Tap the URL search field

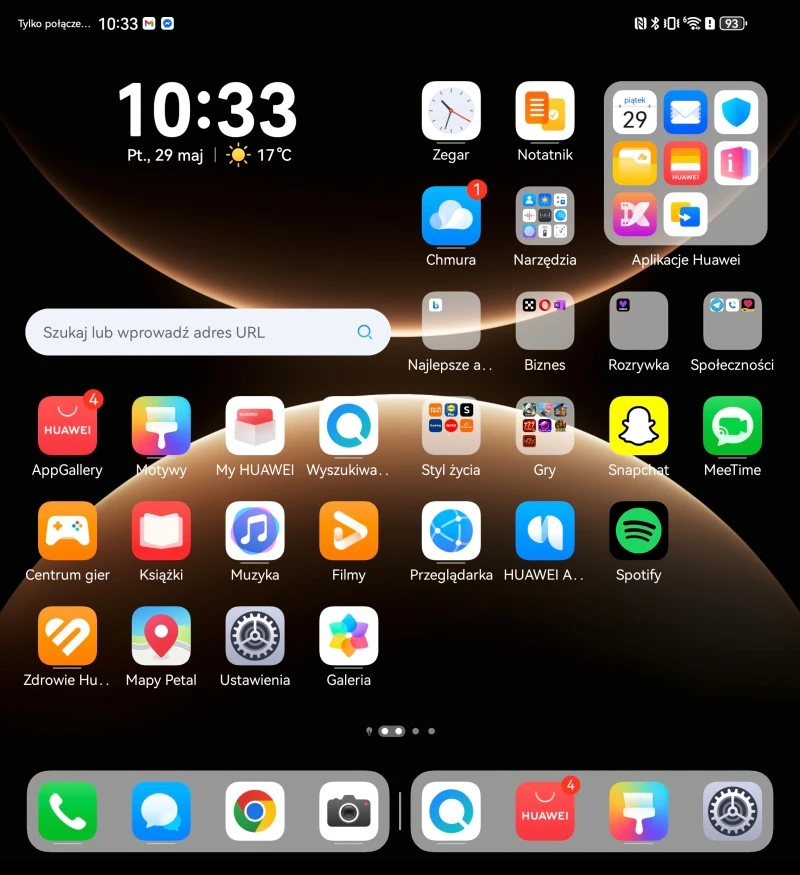(208, 332)
